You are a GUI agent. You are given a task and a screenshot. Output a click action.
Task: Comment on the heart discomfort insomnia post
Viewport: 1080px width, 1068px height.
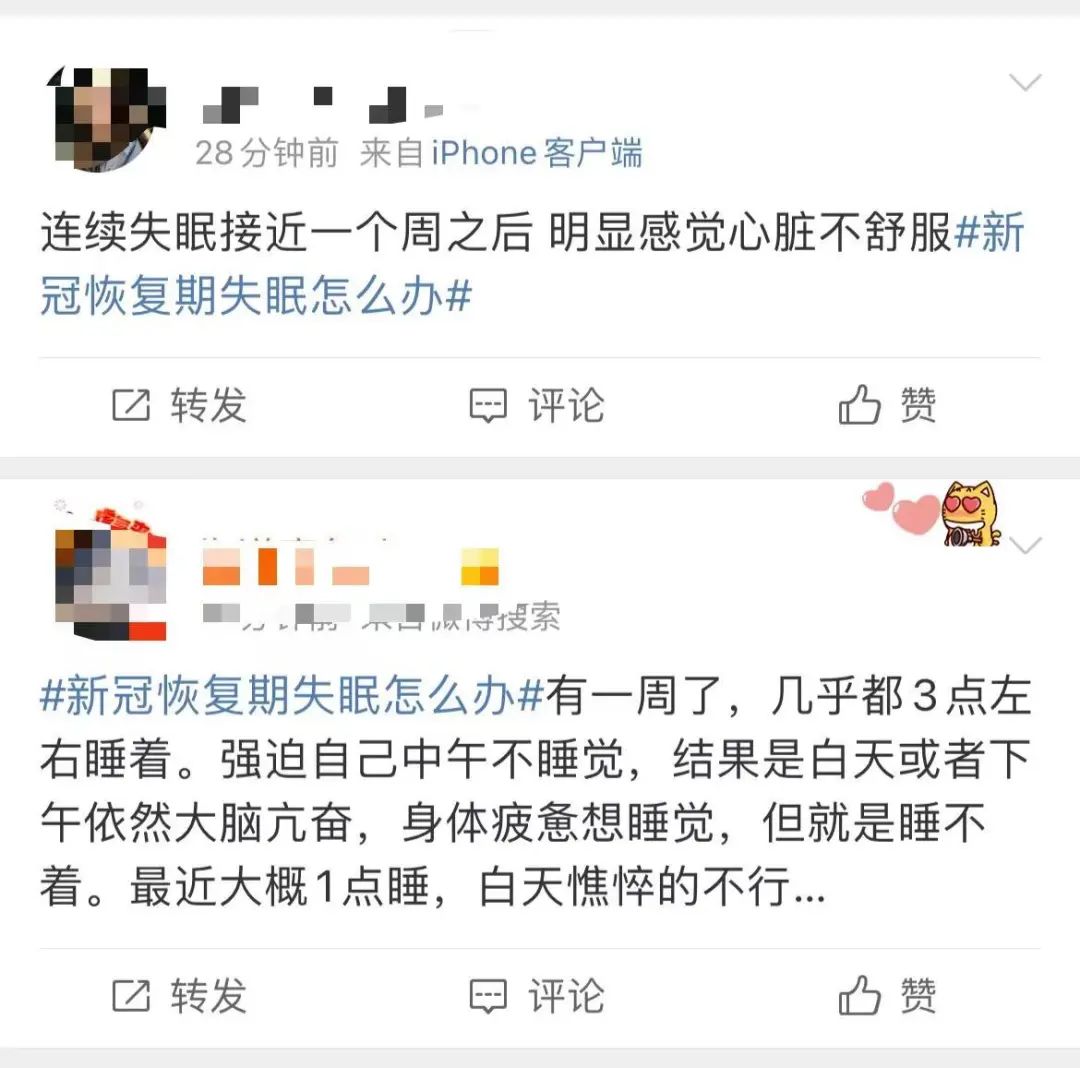(x=537, y=406)
